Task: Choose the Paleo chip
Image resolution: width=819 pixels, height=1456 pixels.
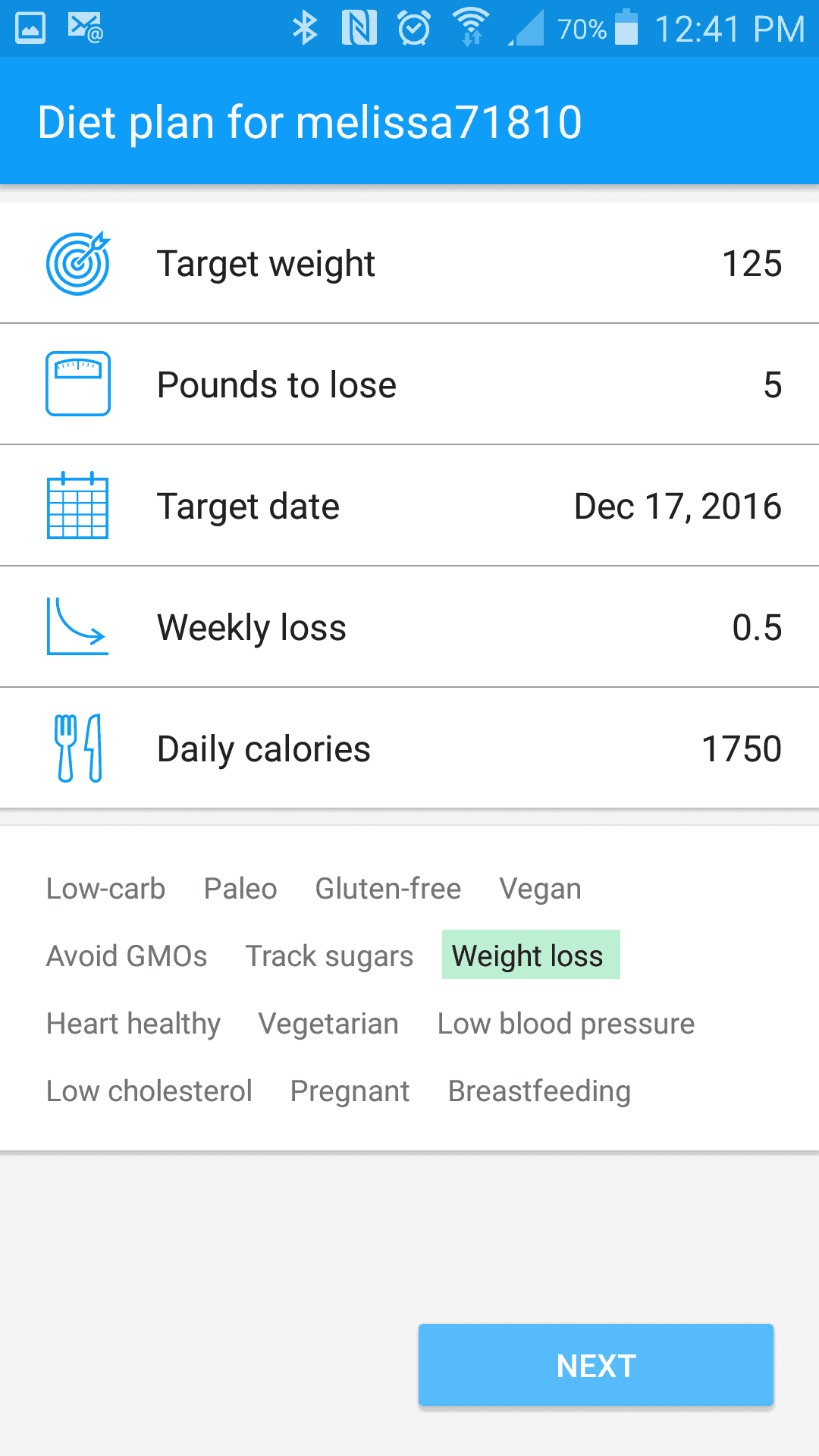Action: click(x=240, y=888)
